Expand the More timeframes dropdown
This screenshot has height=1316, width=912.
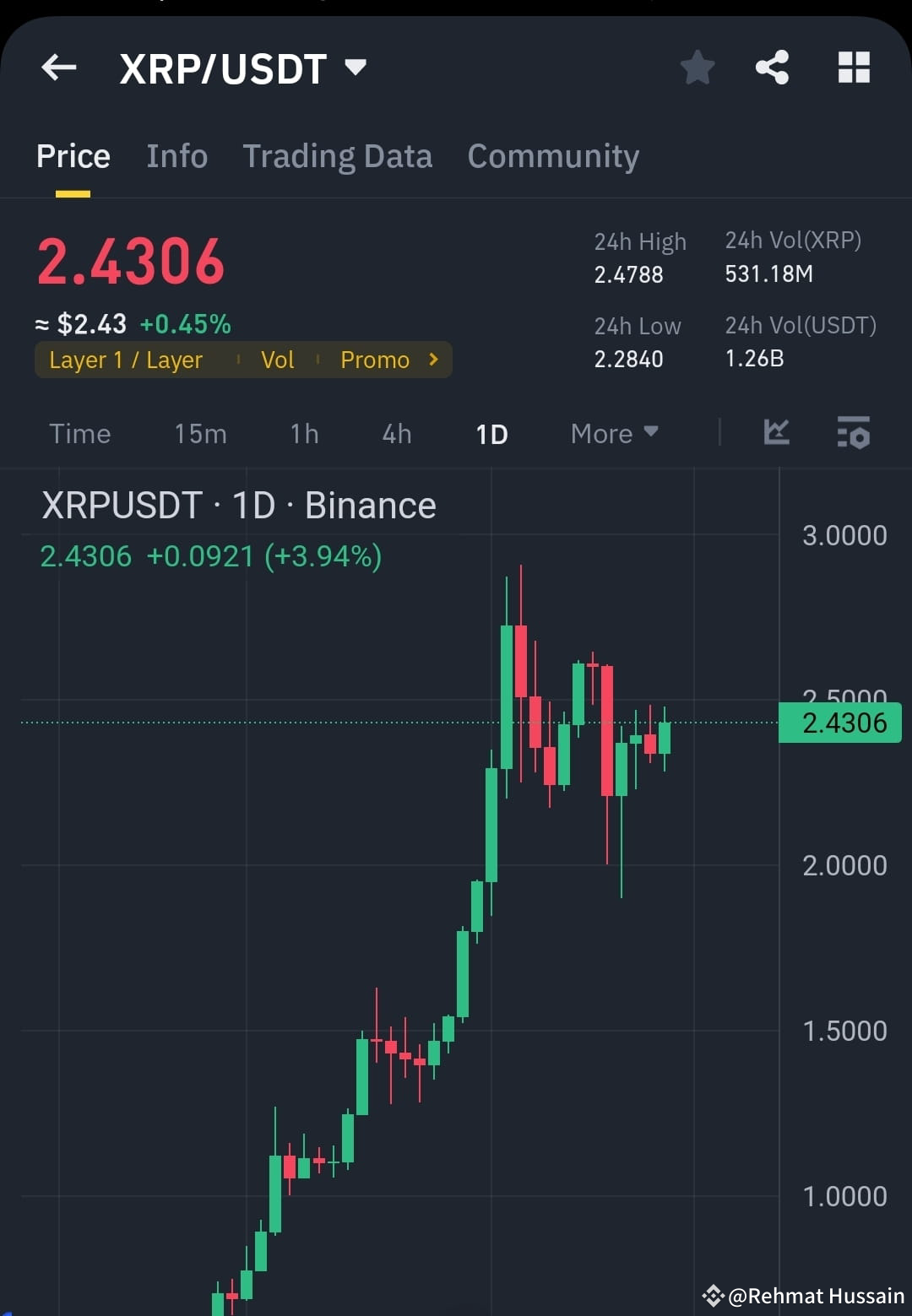click(614, 433)
